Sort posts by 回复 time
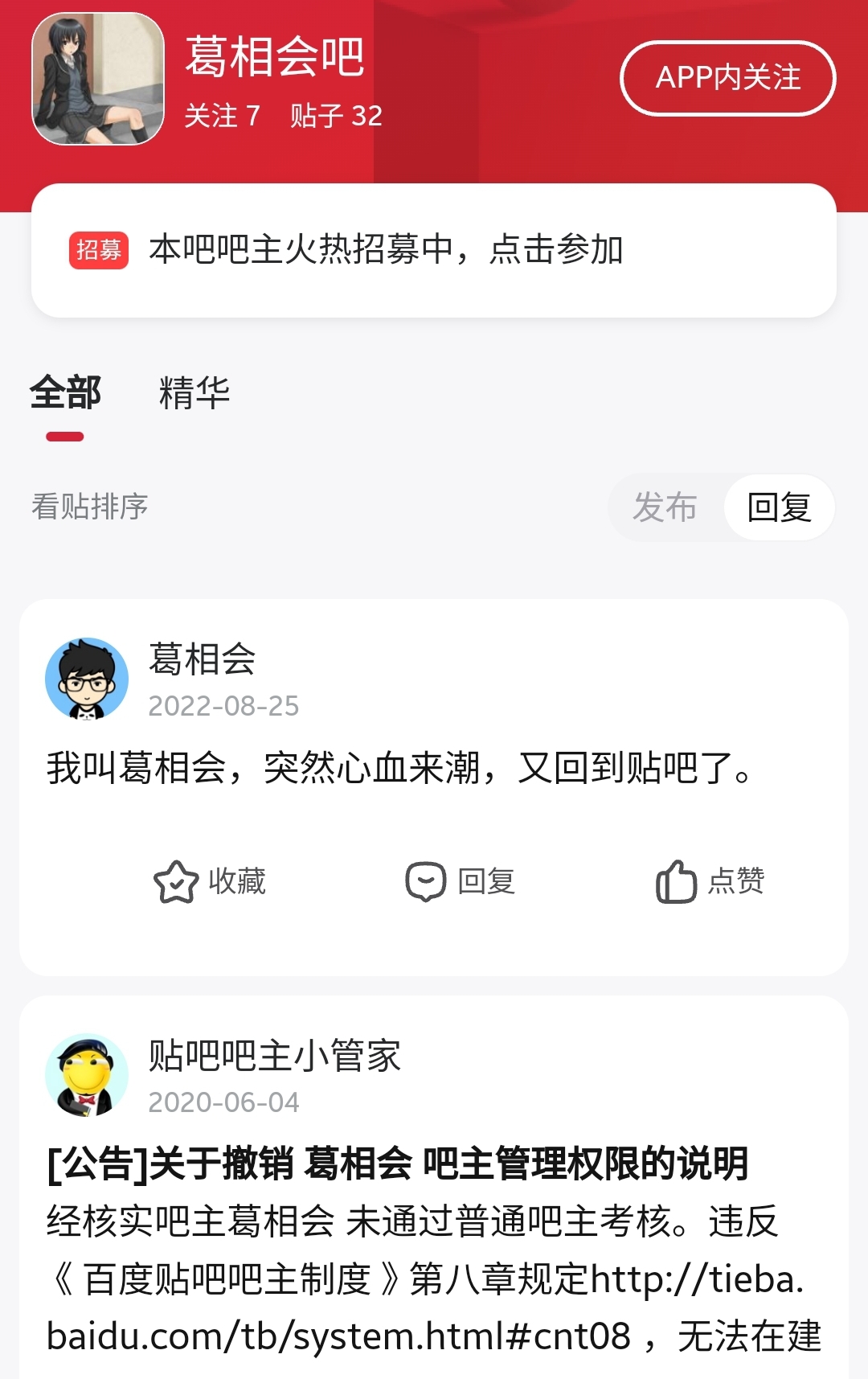The width and height of the screenshot is (868, 1379). point(779,507)
